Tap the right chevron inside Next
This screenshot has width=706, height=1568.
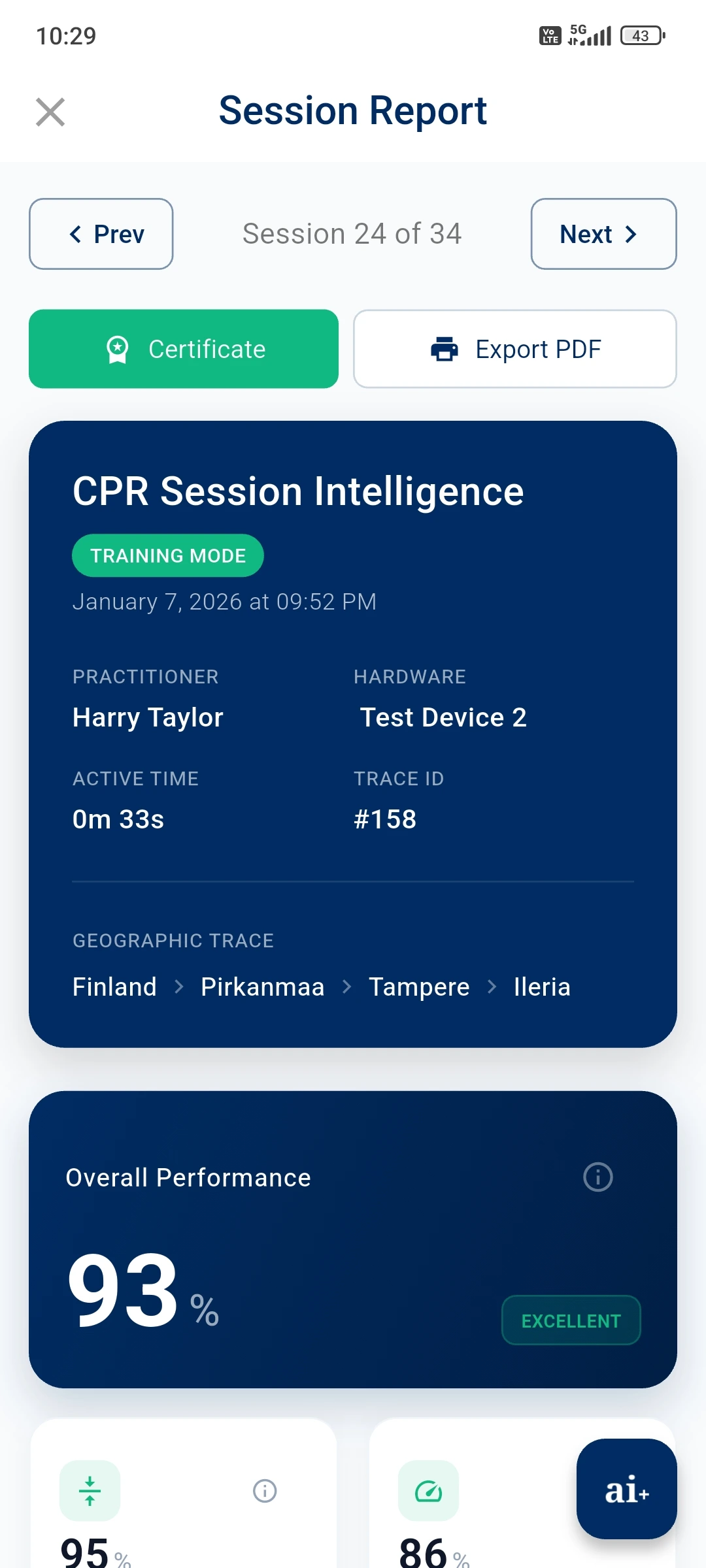coord(630,234)
